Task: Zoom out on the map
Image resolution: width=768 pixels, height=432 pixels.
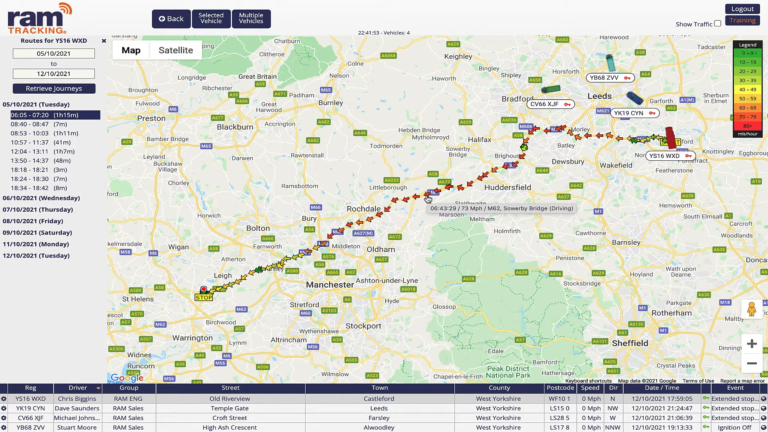Action: 751,364
